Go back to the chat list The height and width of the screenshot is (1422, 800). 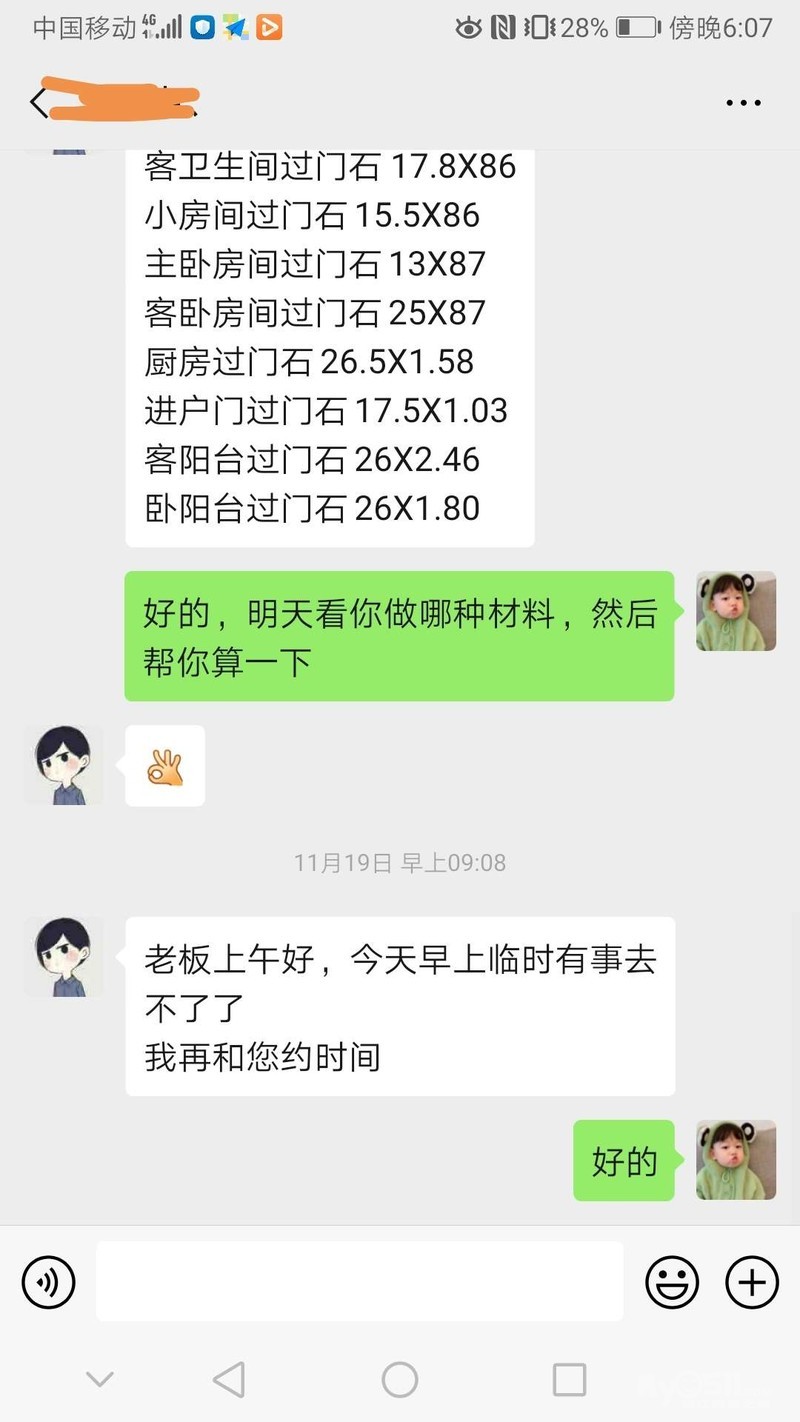pyautogui.click(x=40, y=102)
